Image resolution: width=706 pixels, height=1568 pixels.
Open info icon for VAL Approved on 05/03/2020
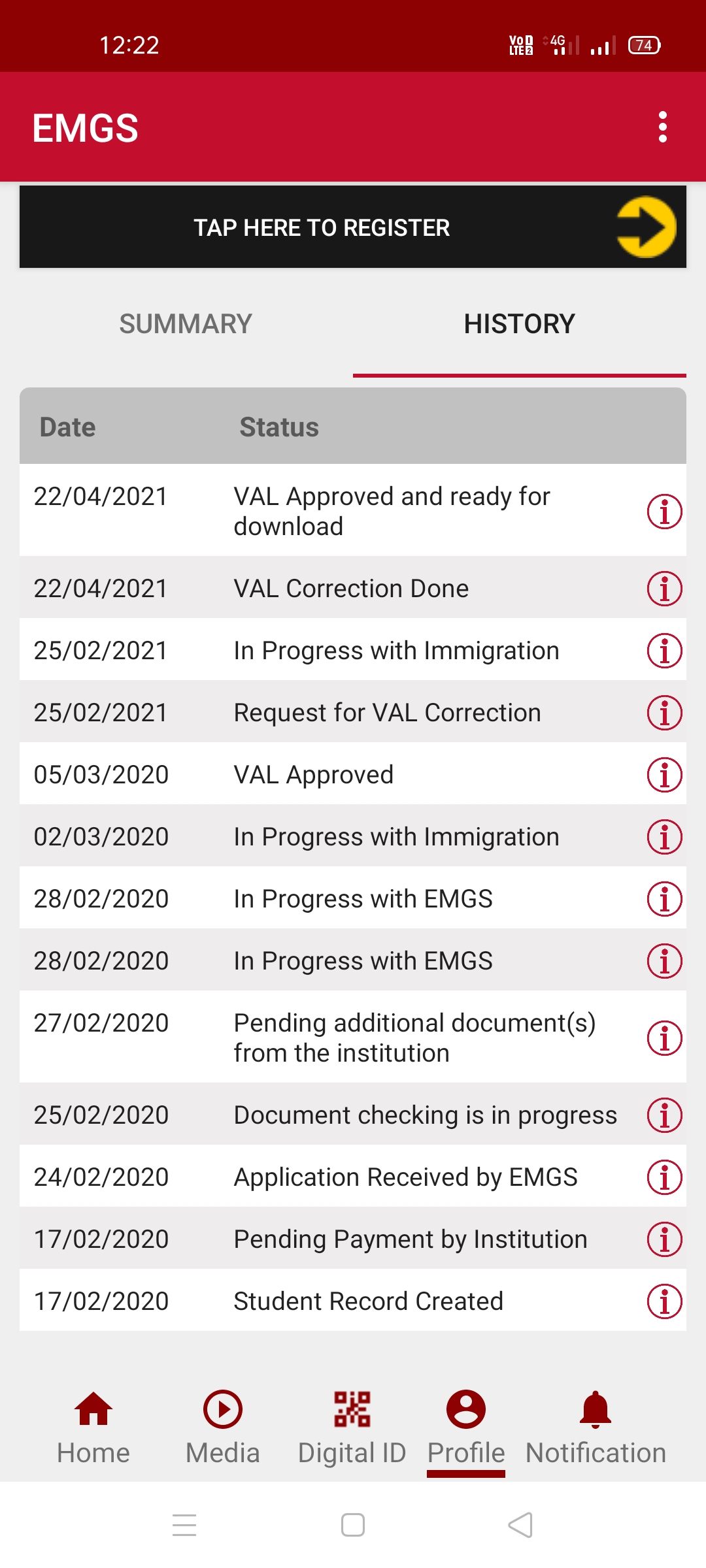664,775
